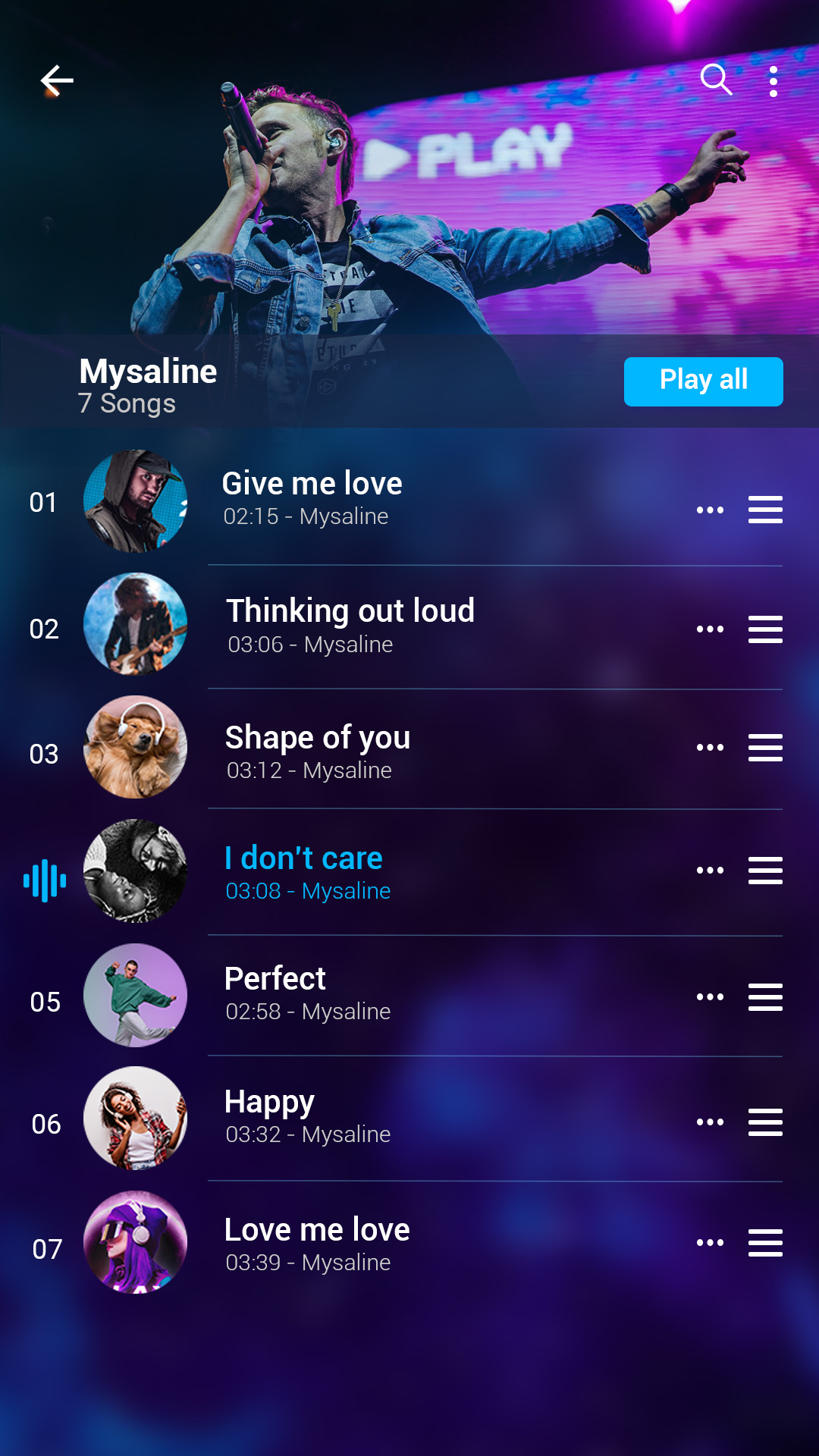Click the drag handle for Perfect

764,996
